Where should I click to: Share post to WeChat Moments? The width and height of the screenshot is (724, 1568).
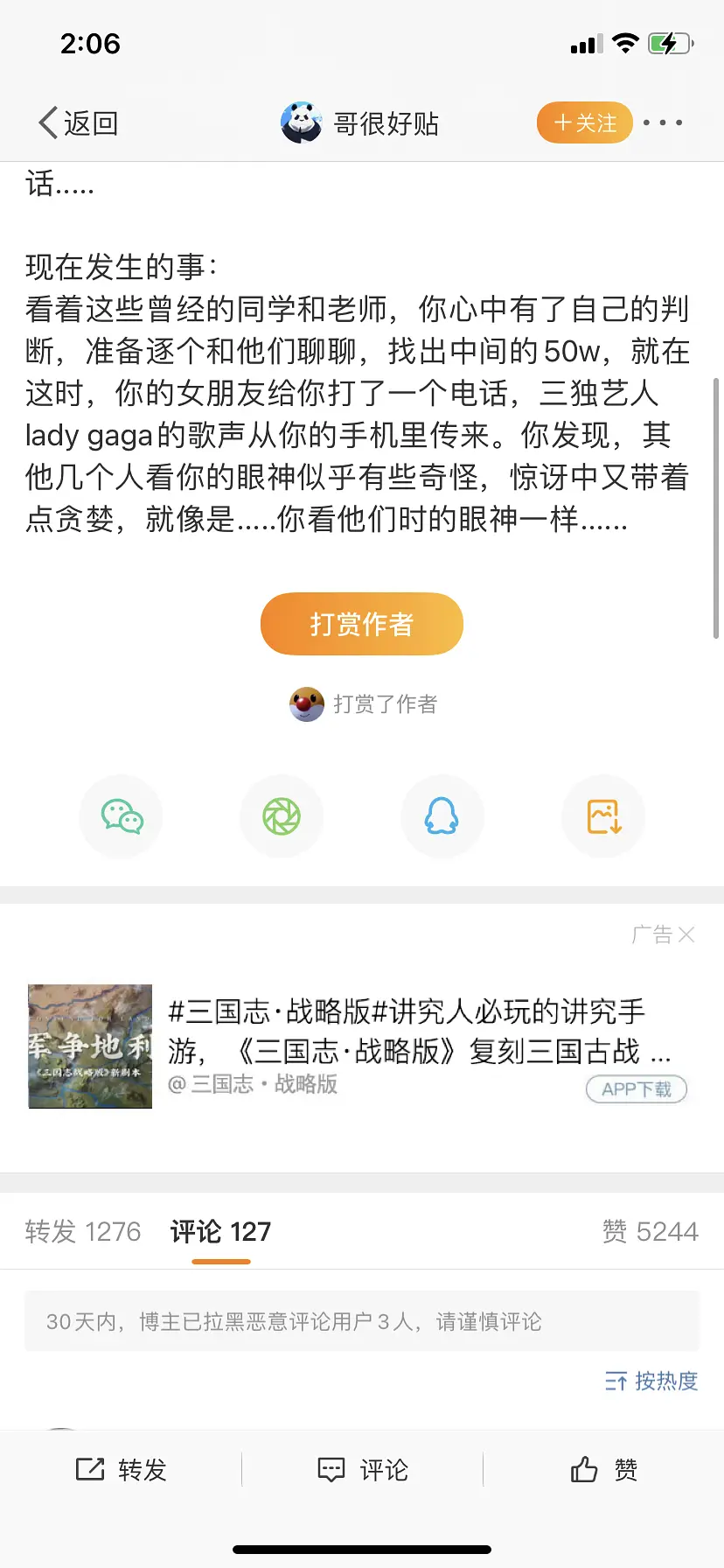[x=282, y=816]
